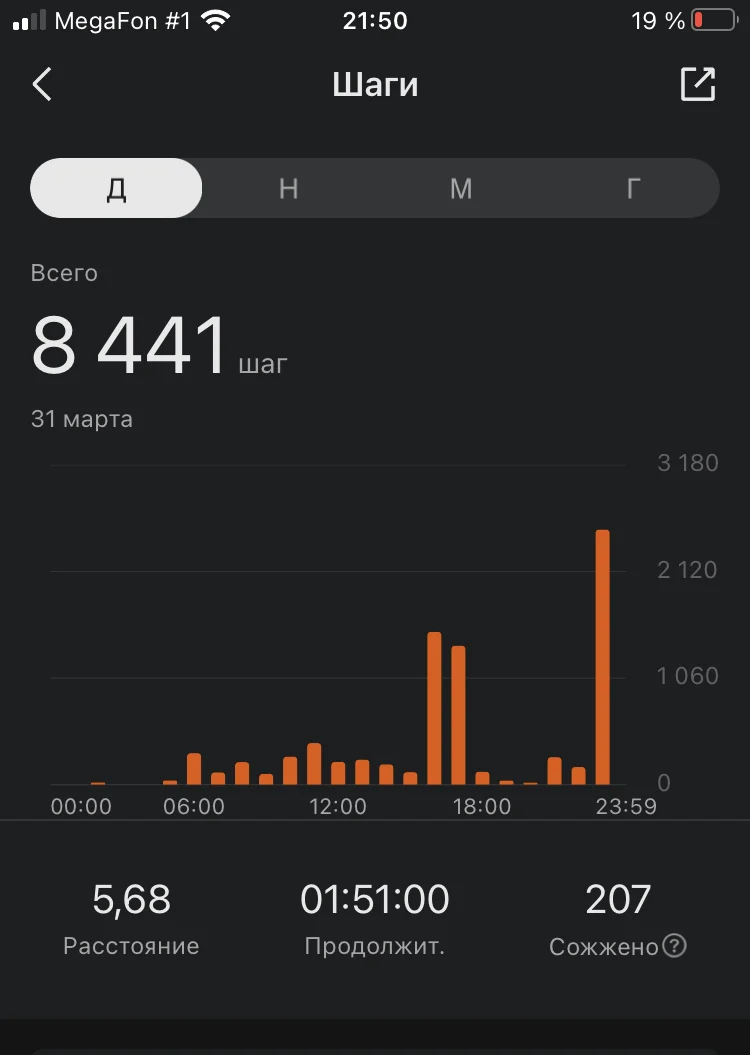Switch to the Г year tab
This screenshot has width=750, height=1055.
pos(633,188)
